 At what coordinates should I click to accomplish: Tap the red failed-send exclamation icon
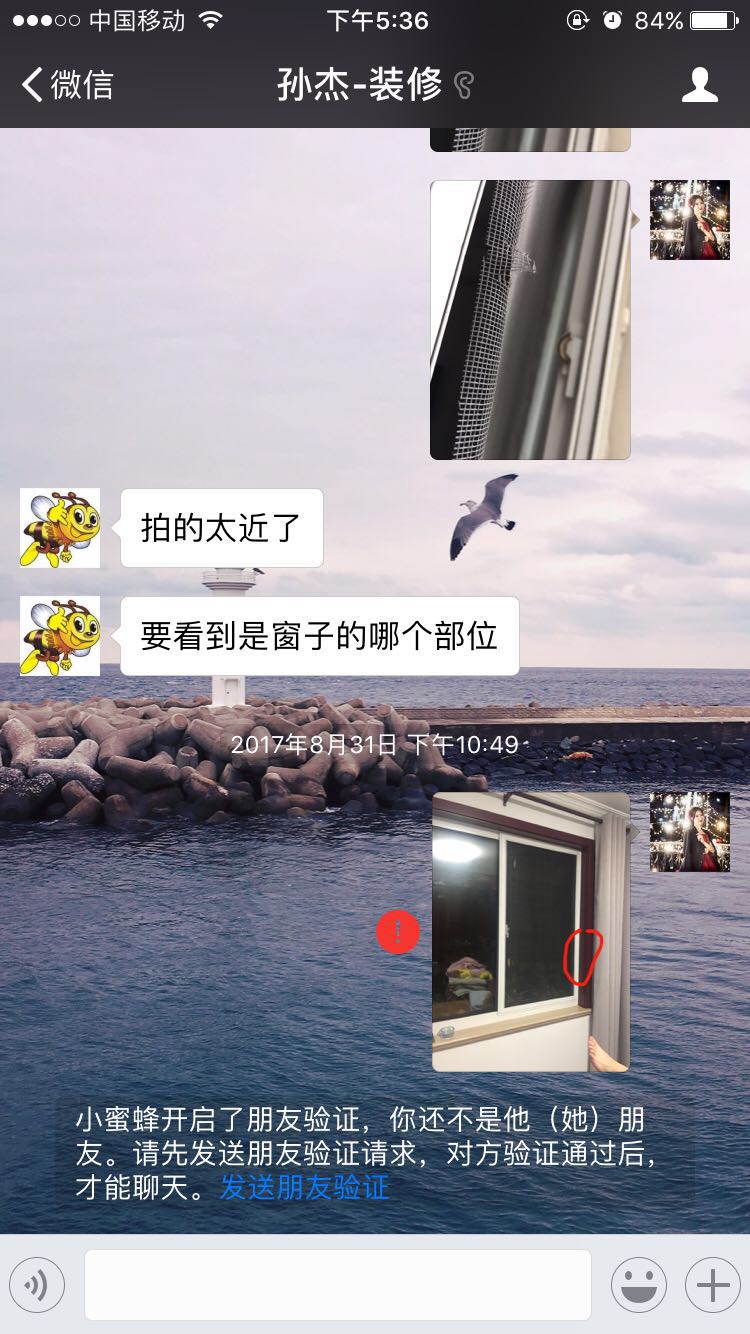pos(397,932)
